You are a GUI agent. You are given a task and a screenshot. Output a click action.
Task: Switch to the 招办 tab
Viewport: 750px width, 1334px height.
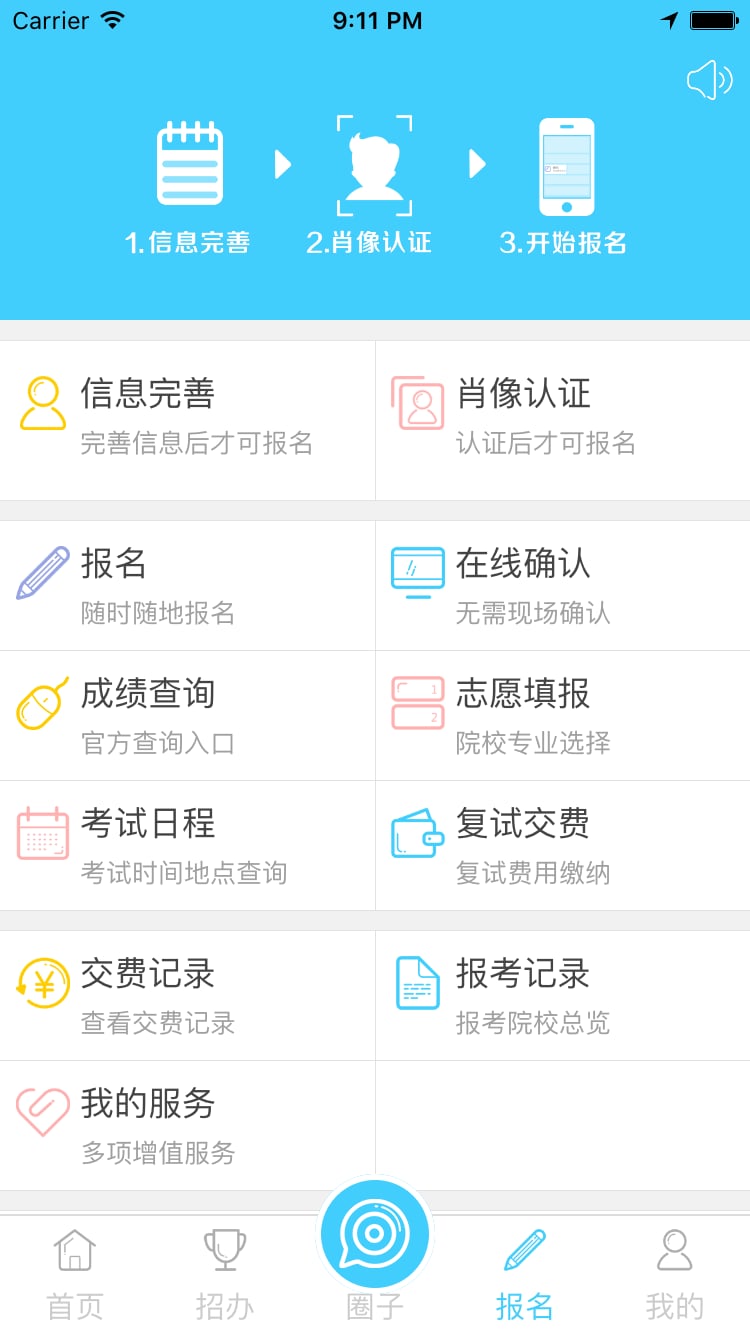pos(225,1274)
